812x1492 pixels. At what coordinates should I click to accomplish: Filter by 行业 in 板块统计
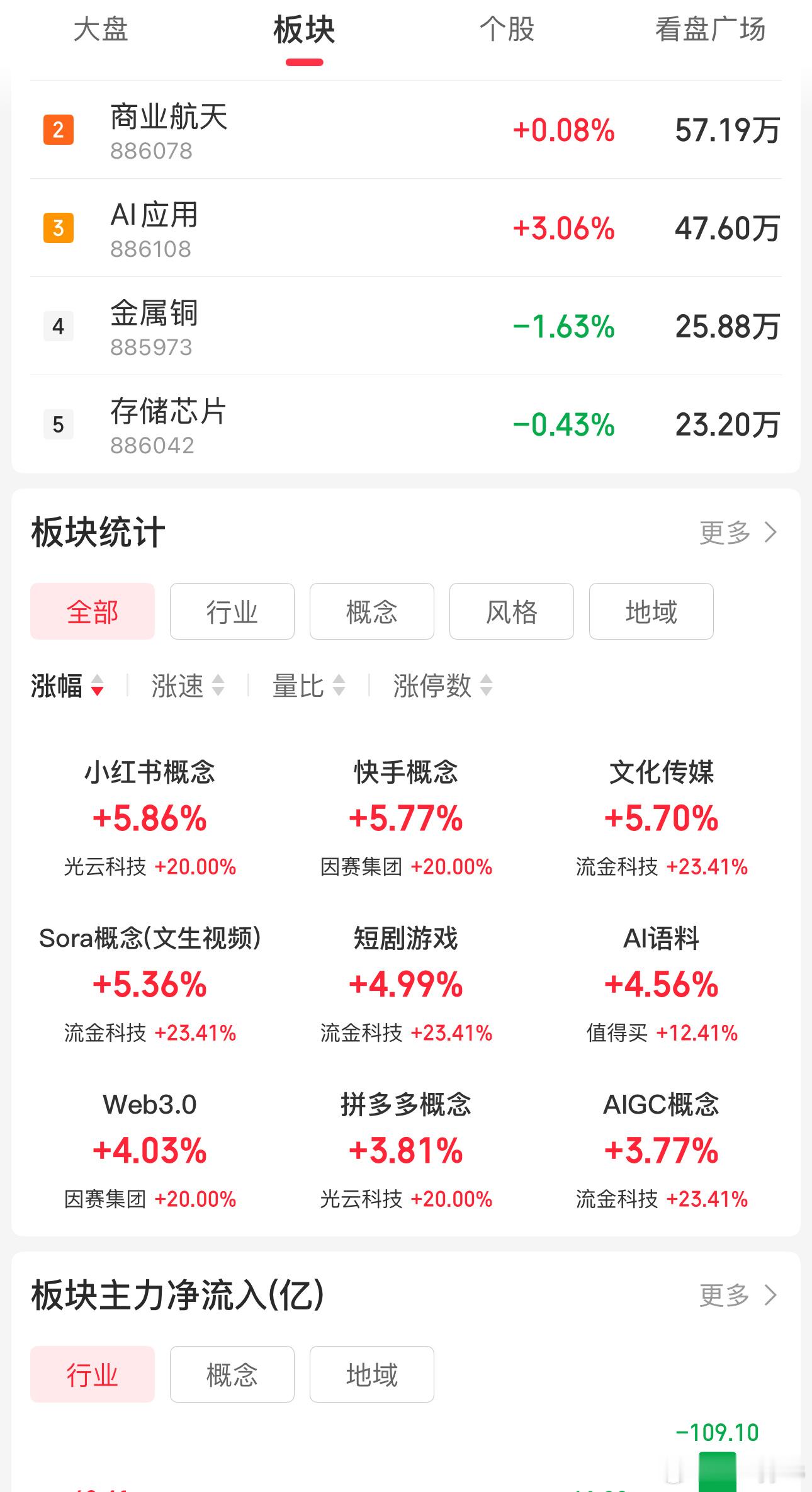point(232,611)
